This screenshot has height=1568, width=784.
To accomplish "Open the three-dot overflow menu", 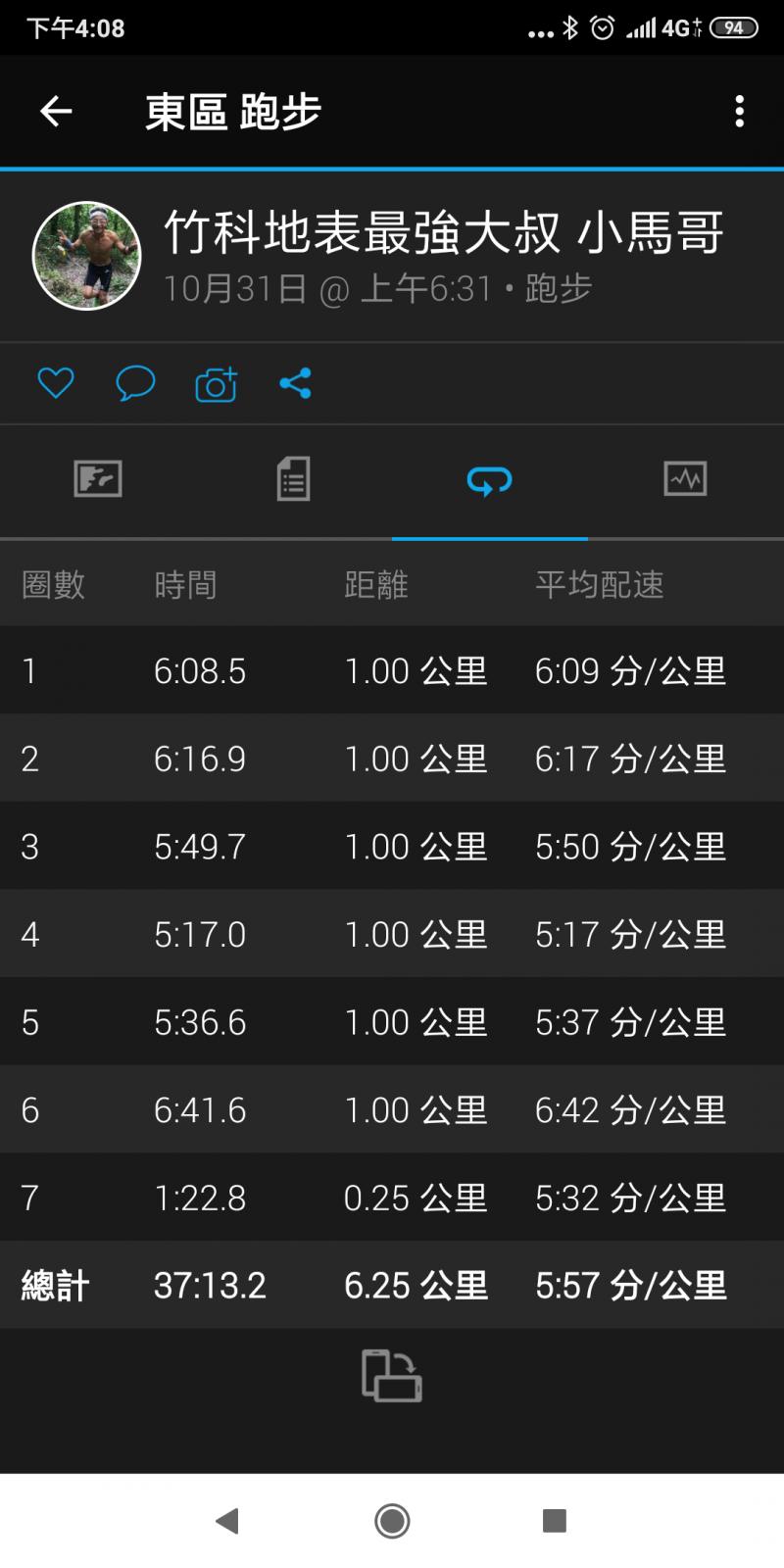I will click(739, 112).
